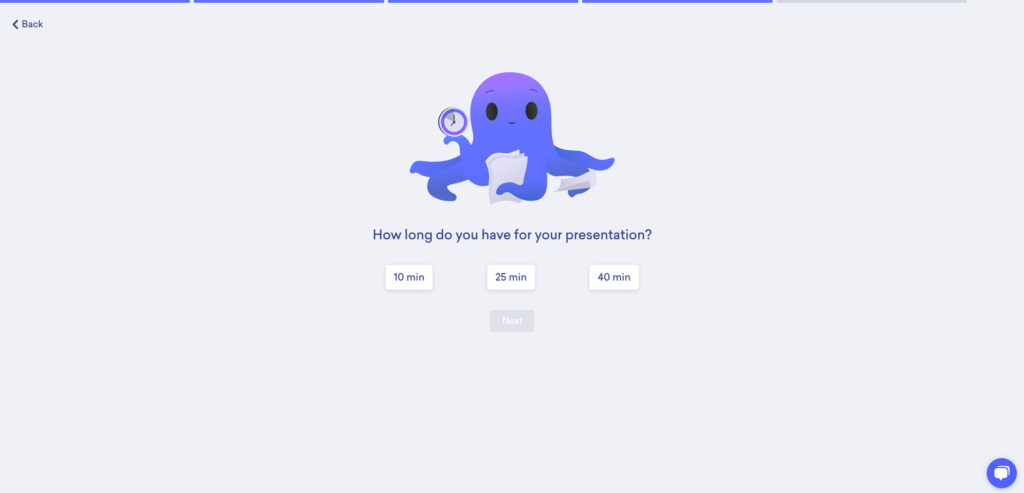Select the 10 min presentation length
1024x493 pixels.
[x=409, y=278]
